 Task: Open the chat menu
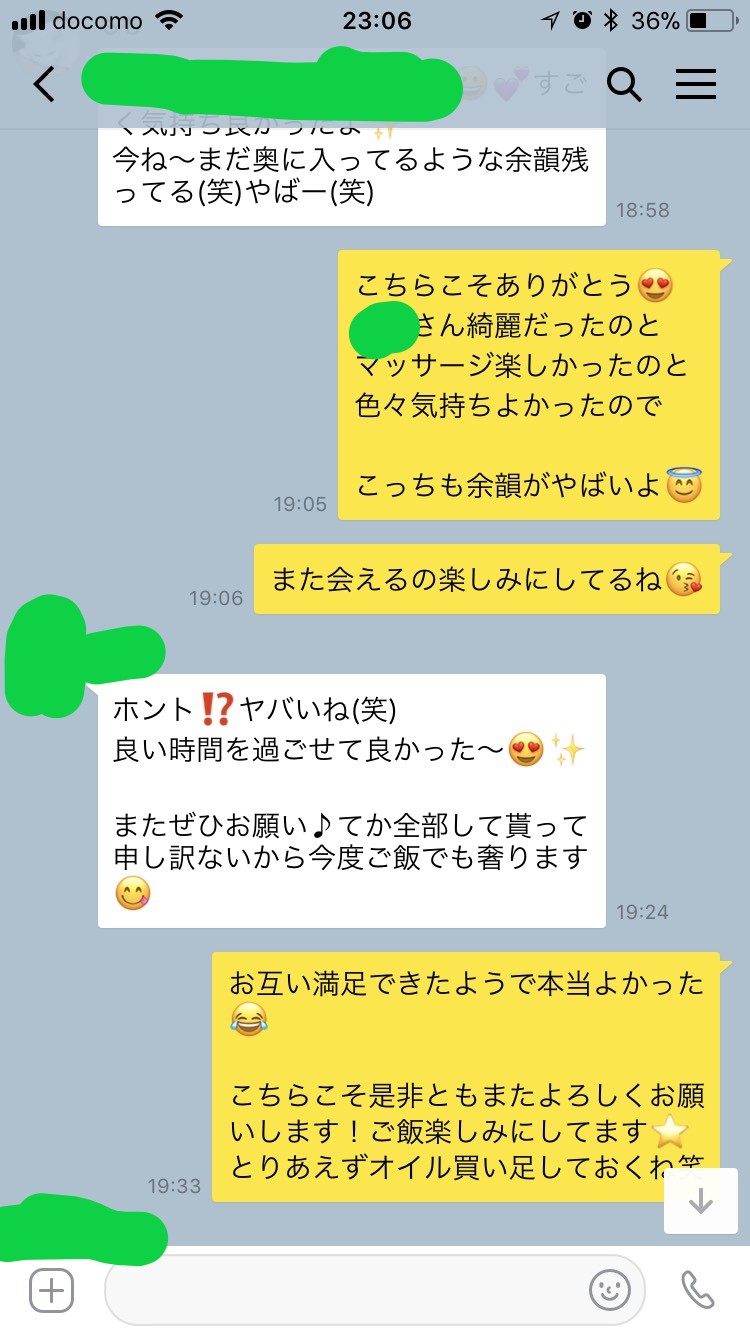click(696, 85)
